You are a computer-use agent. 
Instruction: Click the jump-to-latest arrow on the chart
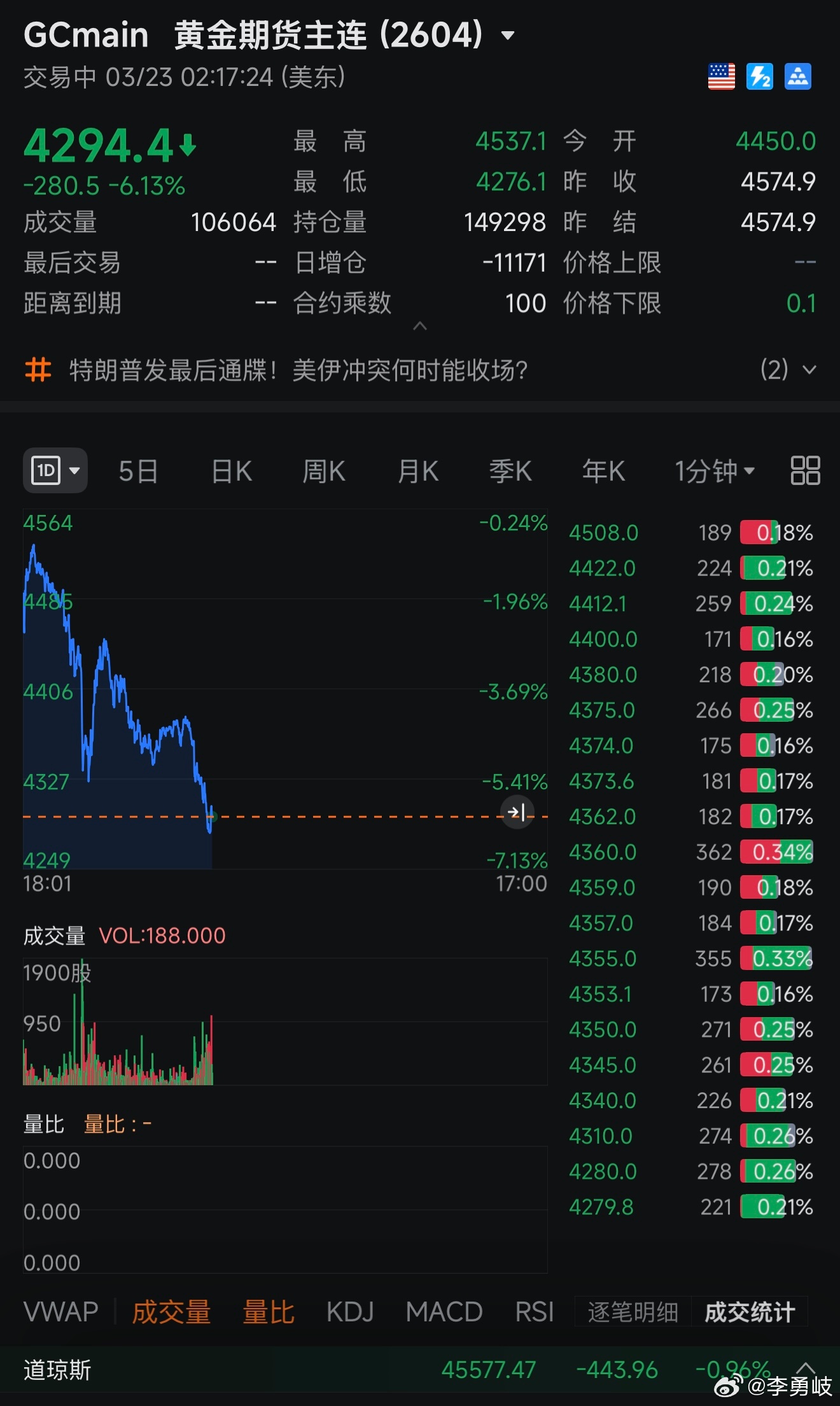[517, 813]
